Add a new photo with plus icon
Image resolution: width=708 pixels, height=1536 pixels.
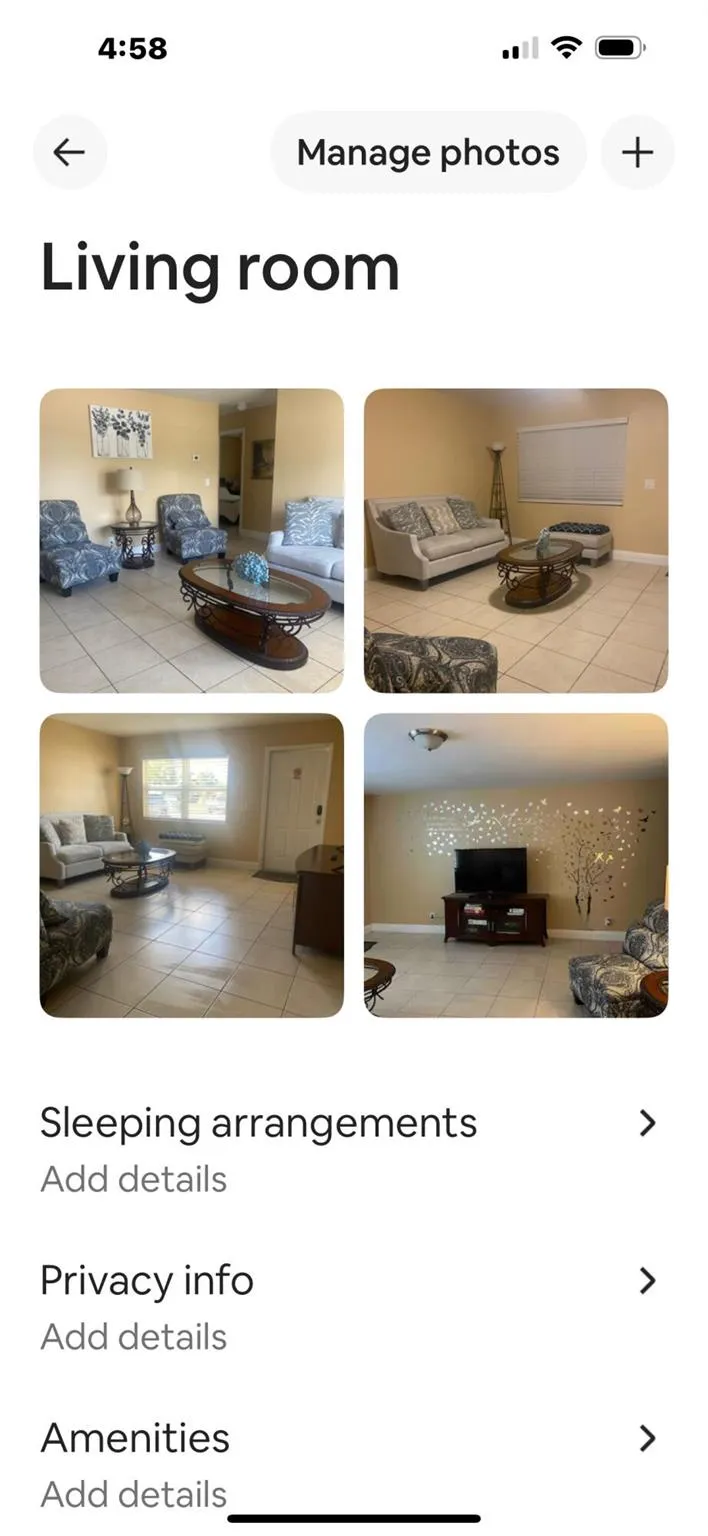pos(637,152)
